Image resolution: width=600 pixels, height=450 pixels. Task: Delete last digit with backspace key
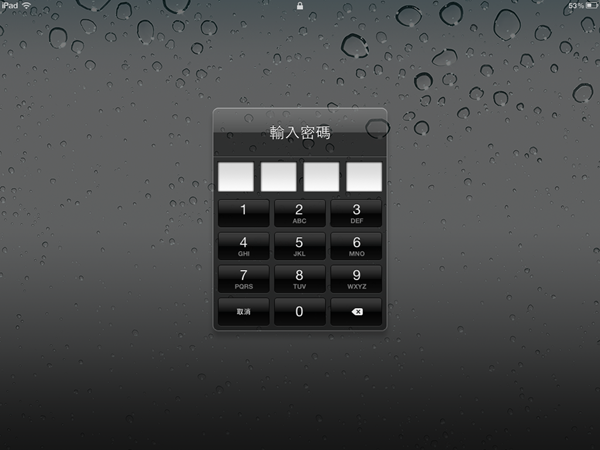(x=356, y=311)
